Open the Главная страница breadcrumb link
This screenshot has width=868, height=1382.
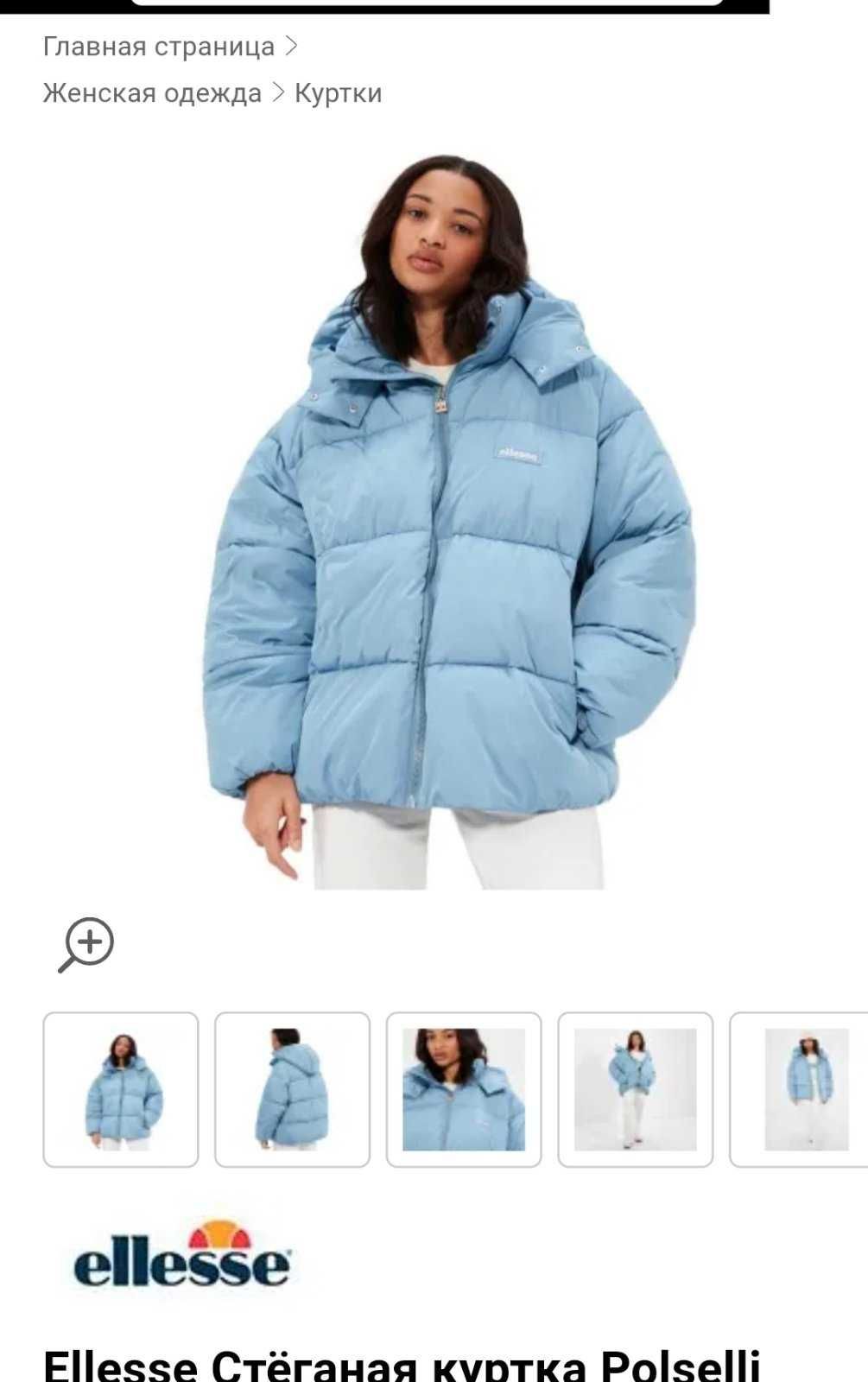pyautogui.click(x=159, y=47)
